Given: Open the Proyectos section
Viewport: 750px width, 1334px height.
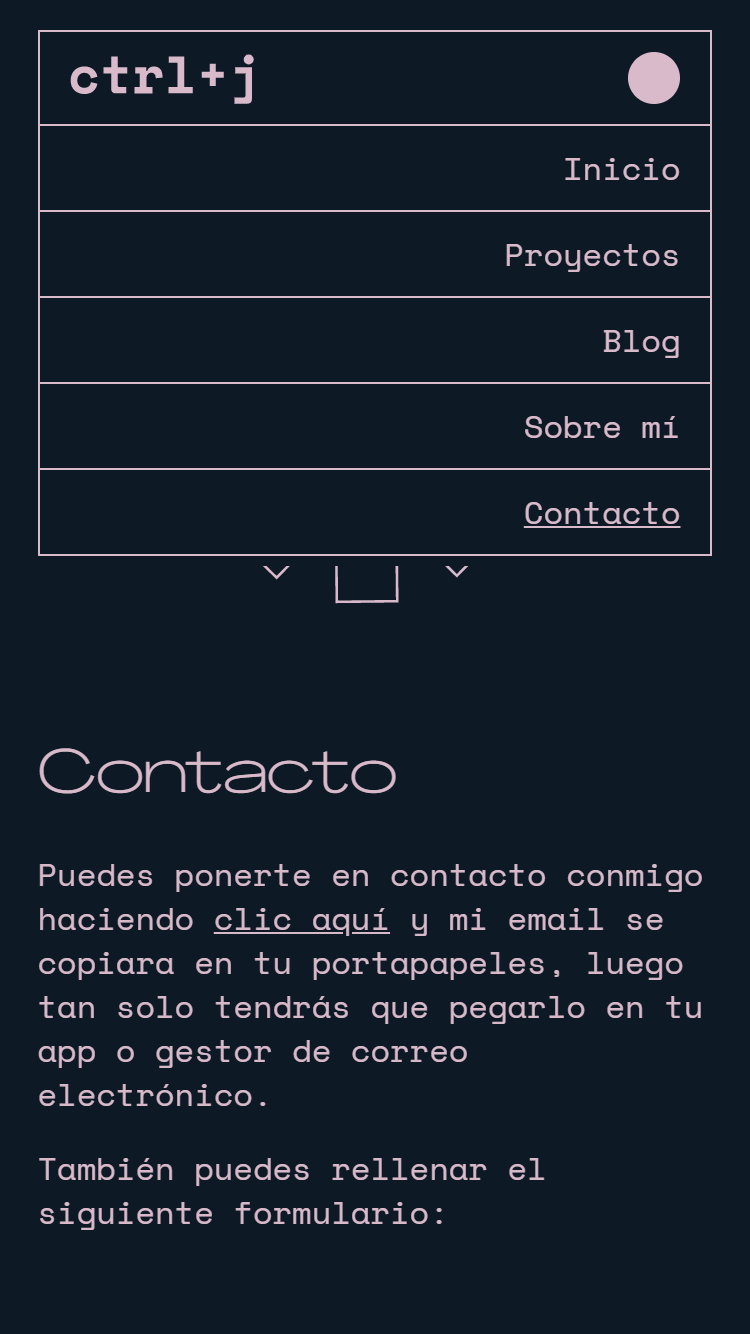Looking at the screenshot, I should (x=591, y=255).
